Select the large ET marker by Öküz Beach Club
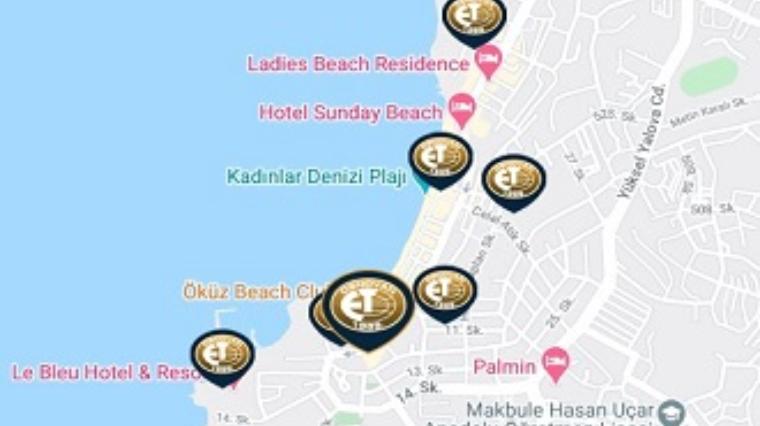 [x=369, y=306]
